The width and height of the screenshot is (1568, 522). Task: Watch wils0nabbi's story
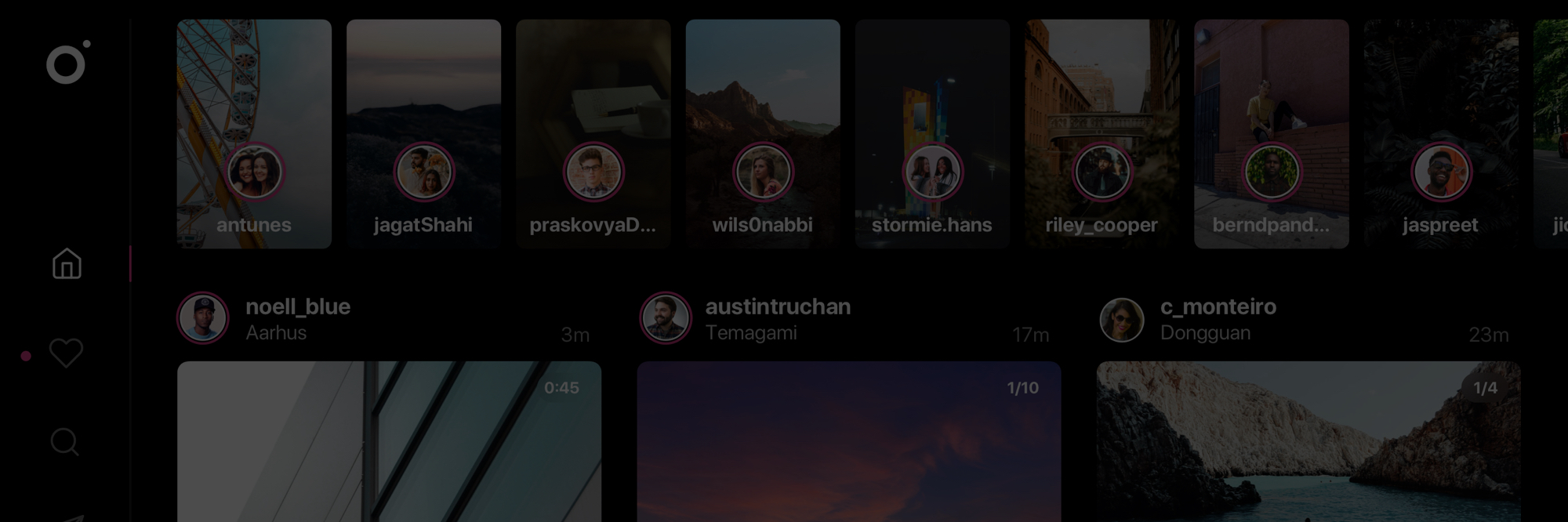(762, 134)
